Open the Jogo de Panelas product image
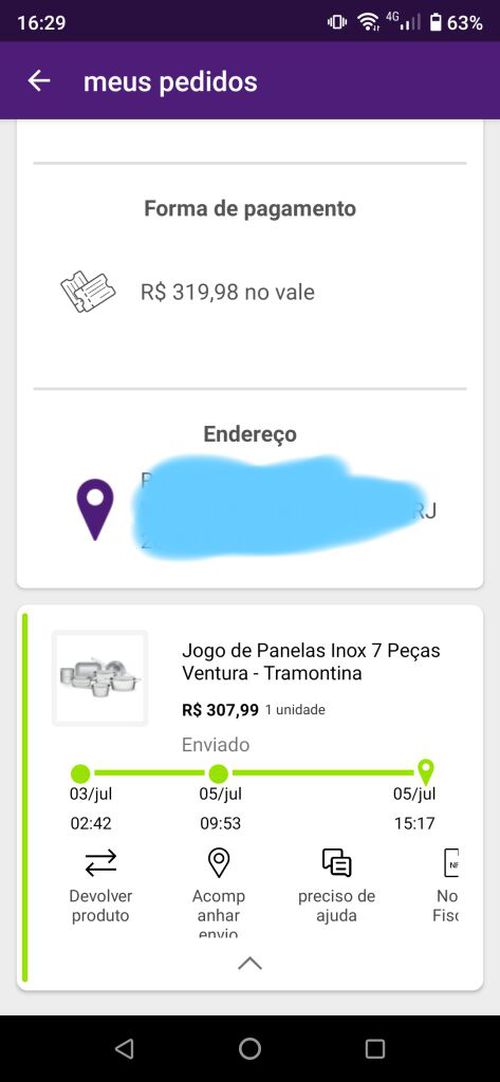The width and height of the screenshot is (500, 1082). pyautogui.click(x=100, y=678)
